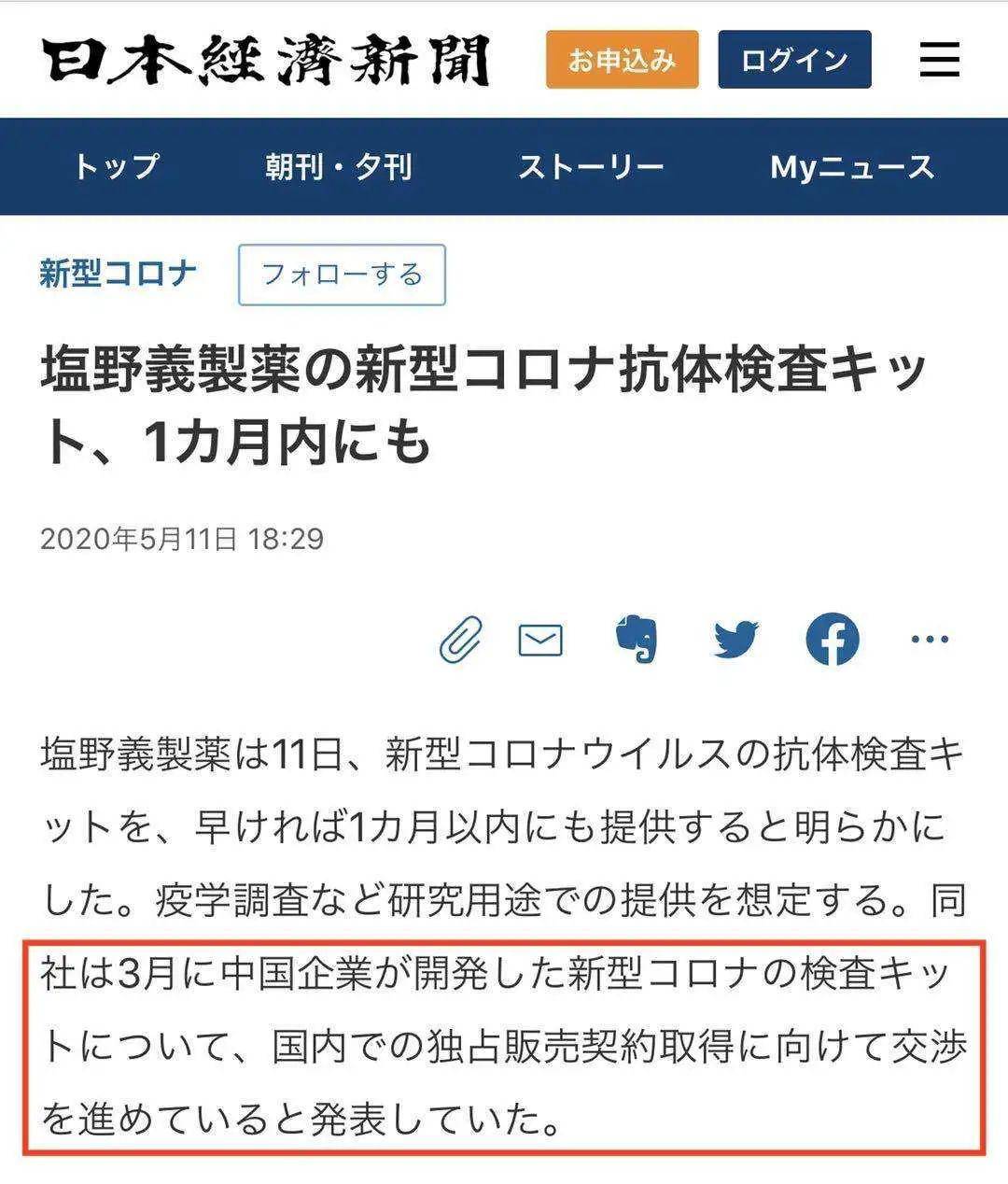
Task: Go to the トップ tab
Action: coord(117,167)
